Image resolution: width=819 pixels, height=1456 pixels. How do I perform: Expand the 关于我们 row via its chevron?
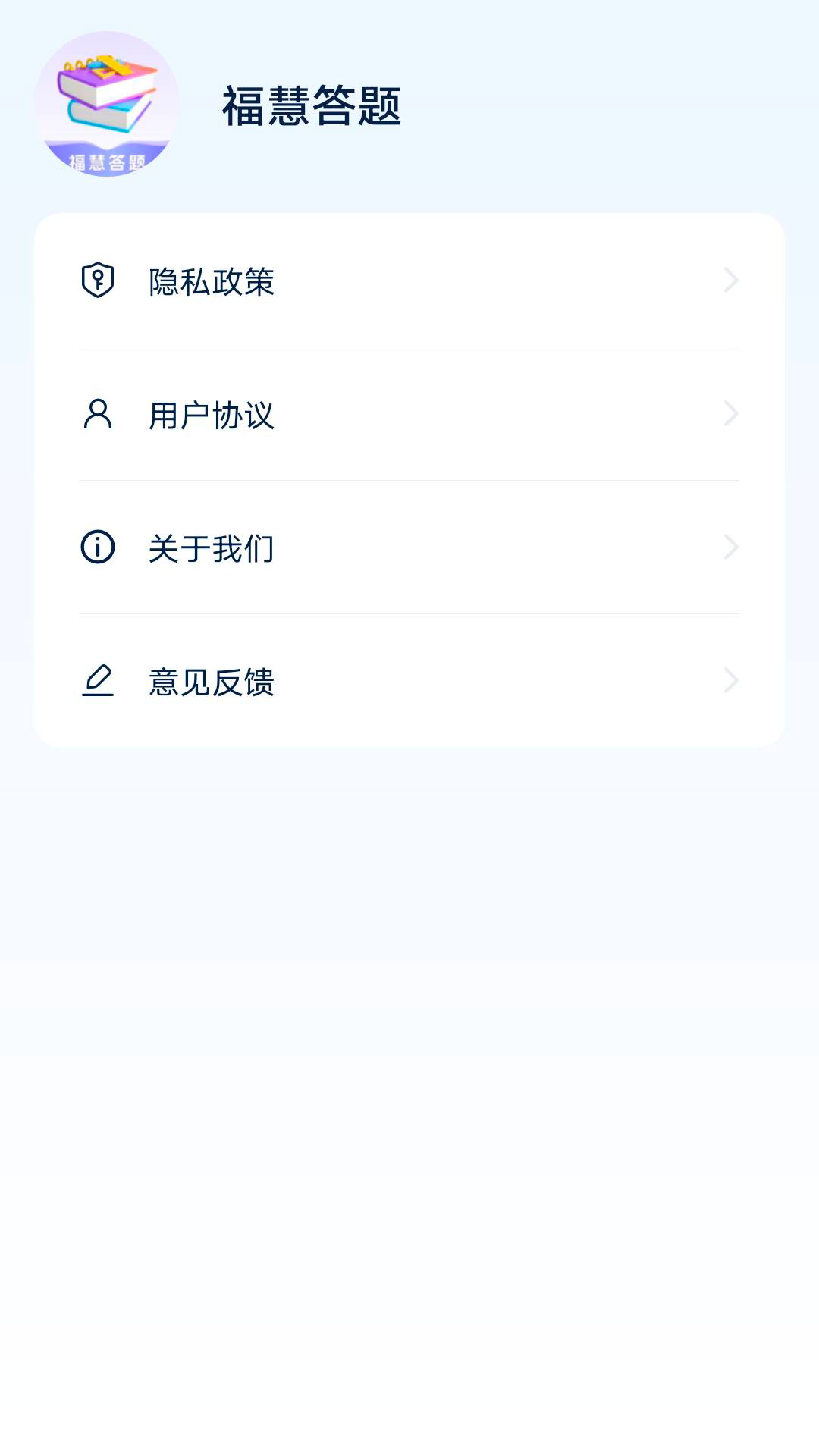click(730, 548)
